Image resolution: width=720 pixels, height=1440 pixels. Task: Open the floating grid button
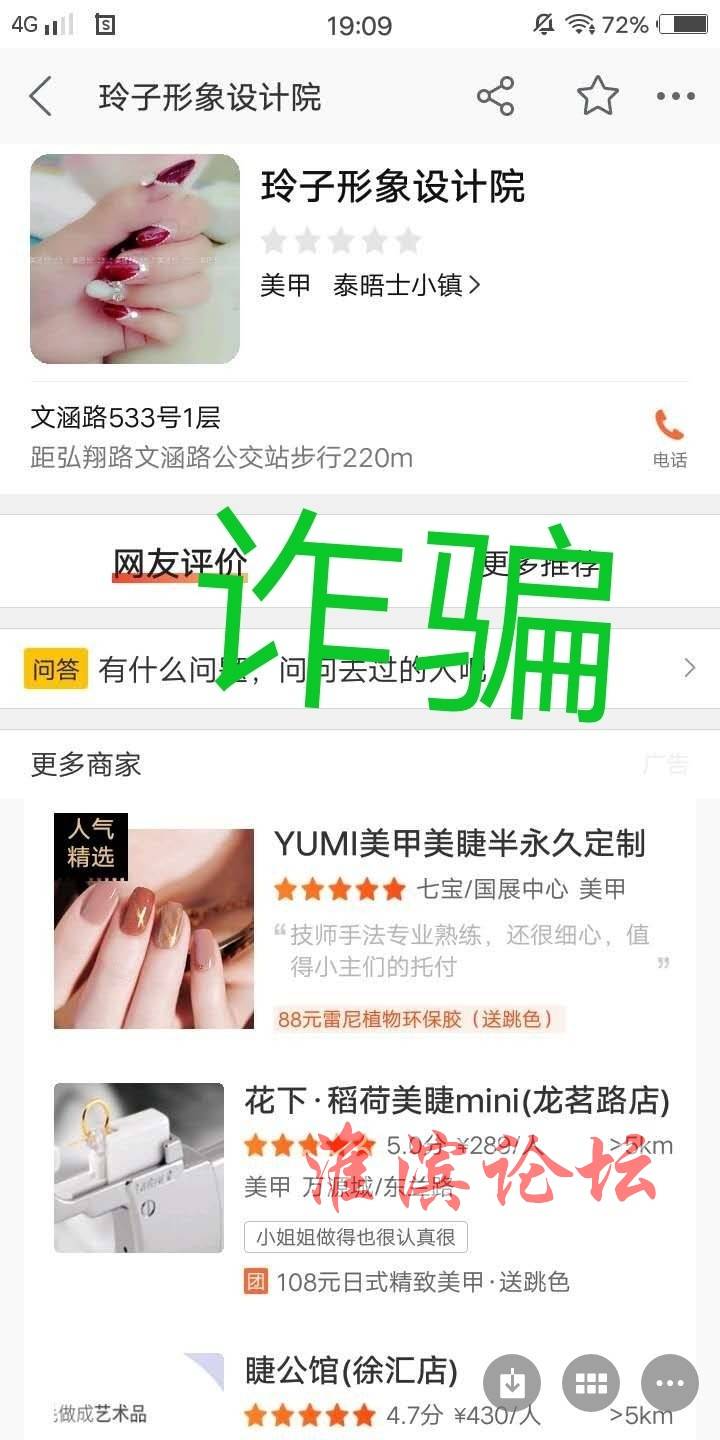coord(591,1384)
